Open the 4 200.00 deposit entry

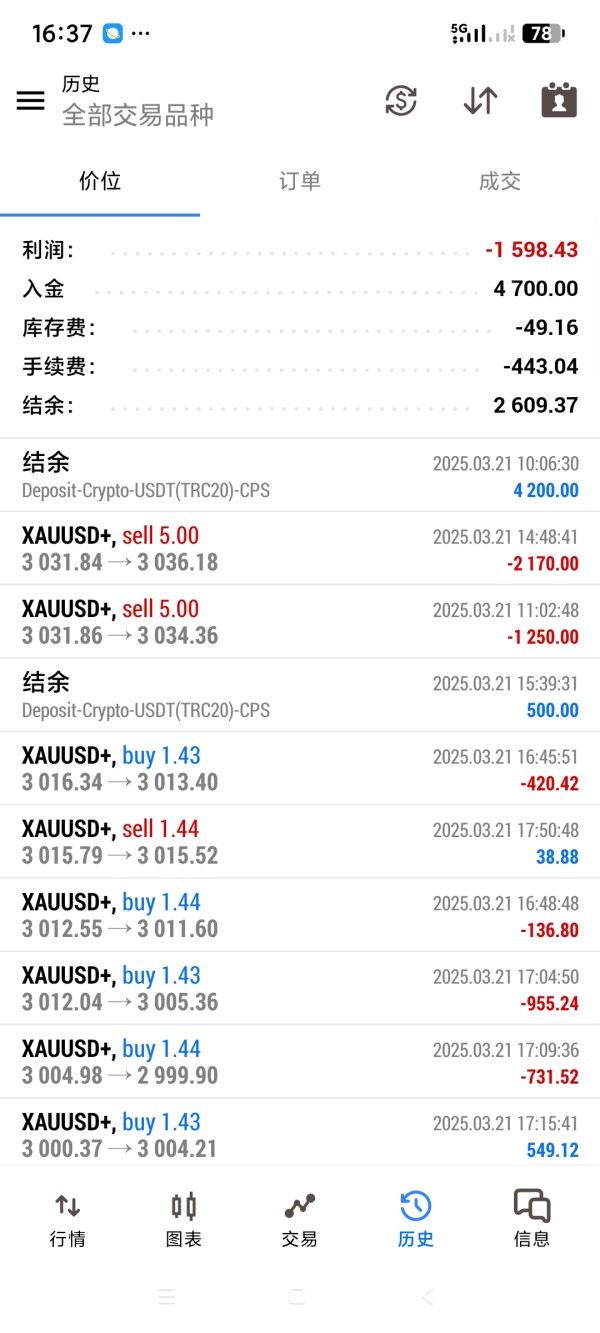pos(300,475)
